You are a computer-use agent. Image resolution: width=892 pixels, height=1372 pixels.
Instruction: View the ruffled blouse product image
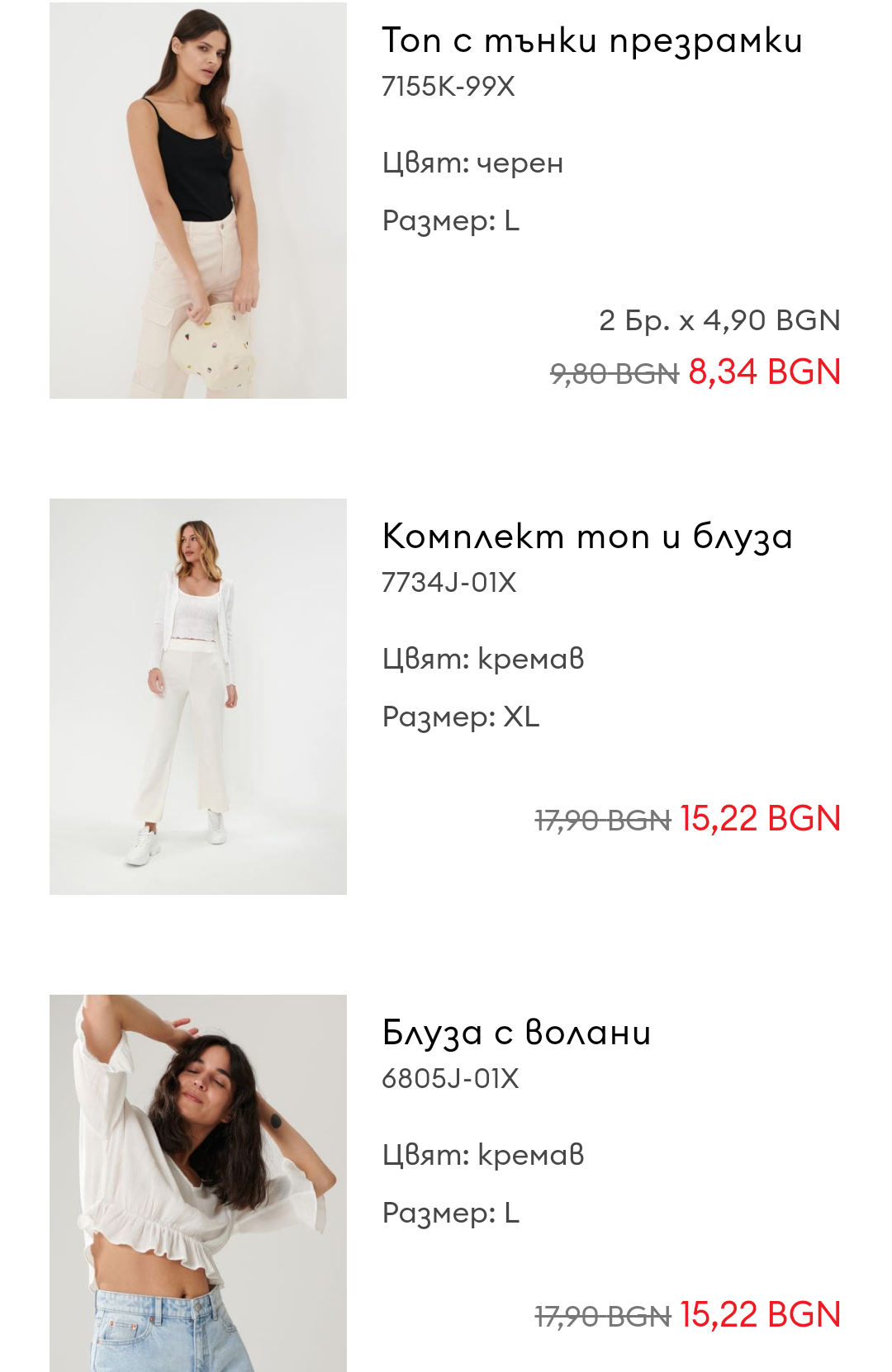point(198,1183)
